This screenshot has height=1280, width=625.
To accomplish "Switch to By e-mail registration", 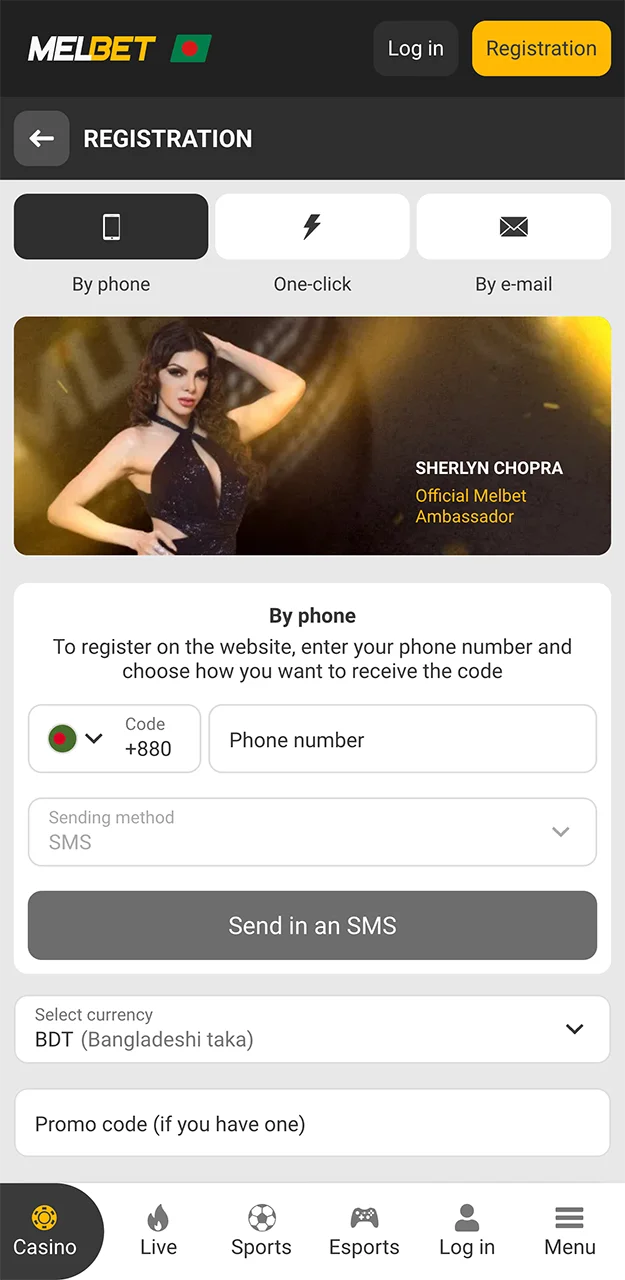I will (513, 227).
